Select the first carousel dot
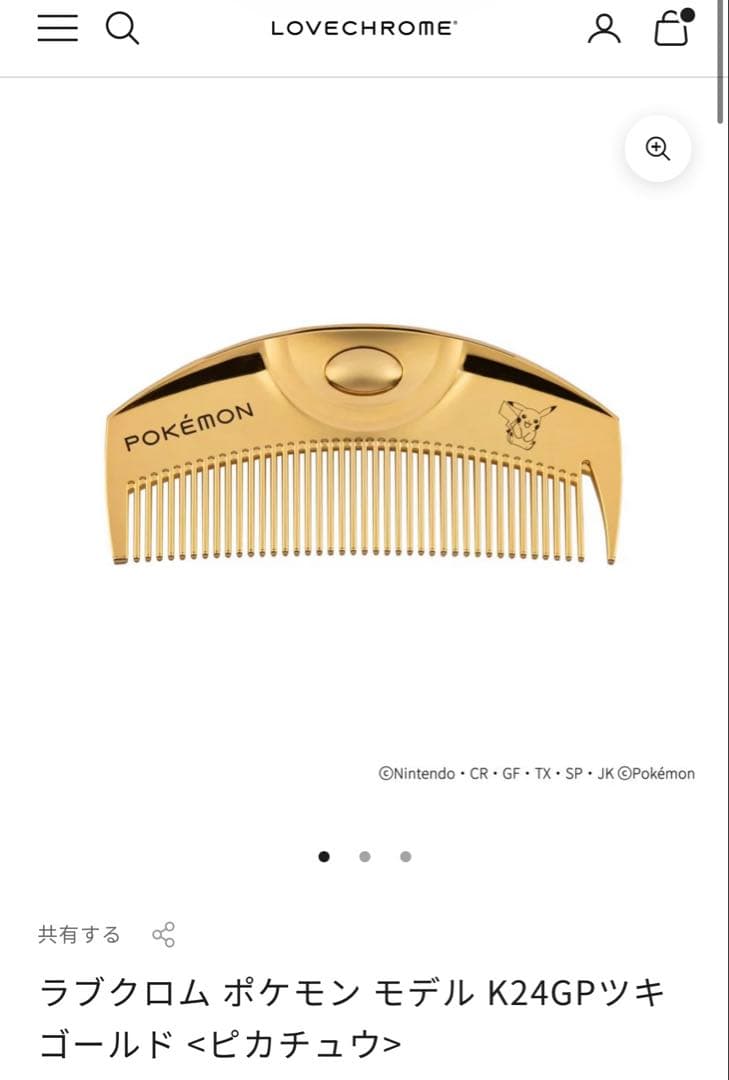The image size is (729, 1080). tap(322, 856)
